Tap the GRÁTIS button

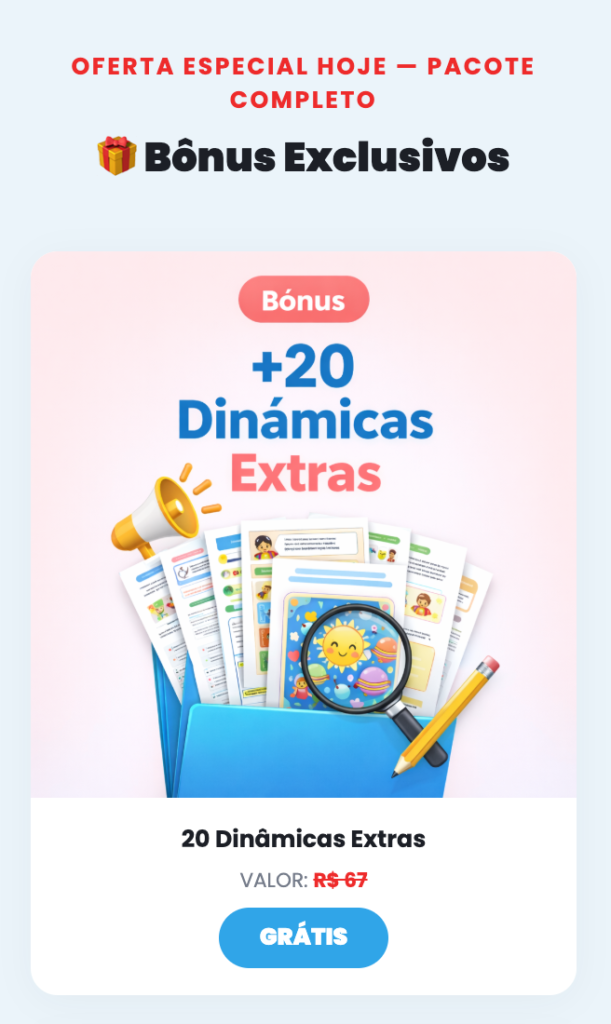point(303,937)
